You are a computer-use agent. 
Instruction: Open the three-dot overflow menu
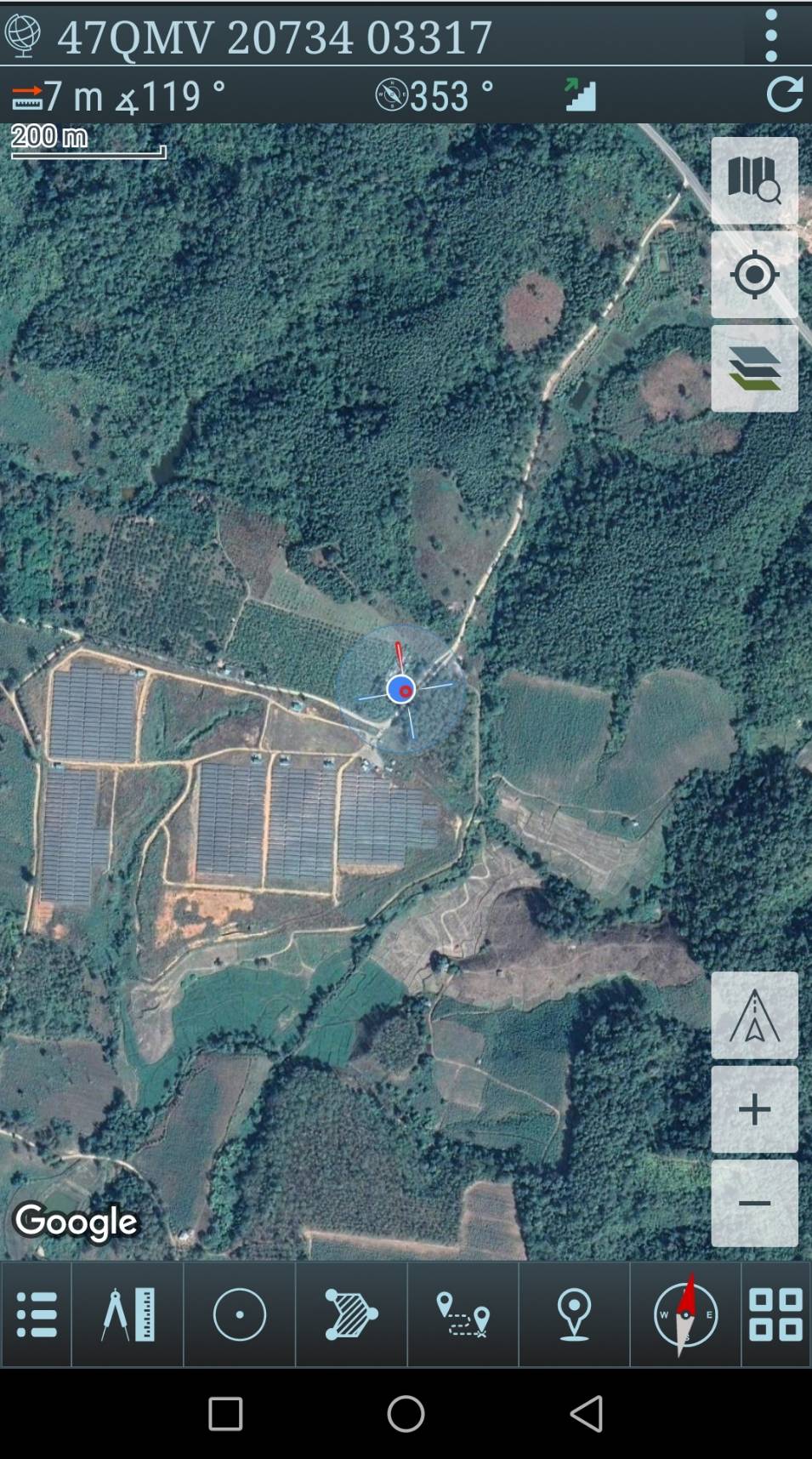click(x=771, y=36)
